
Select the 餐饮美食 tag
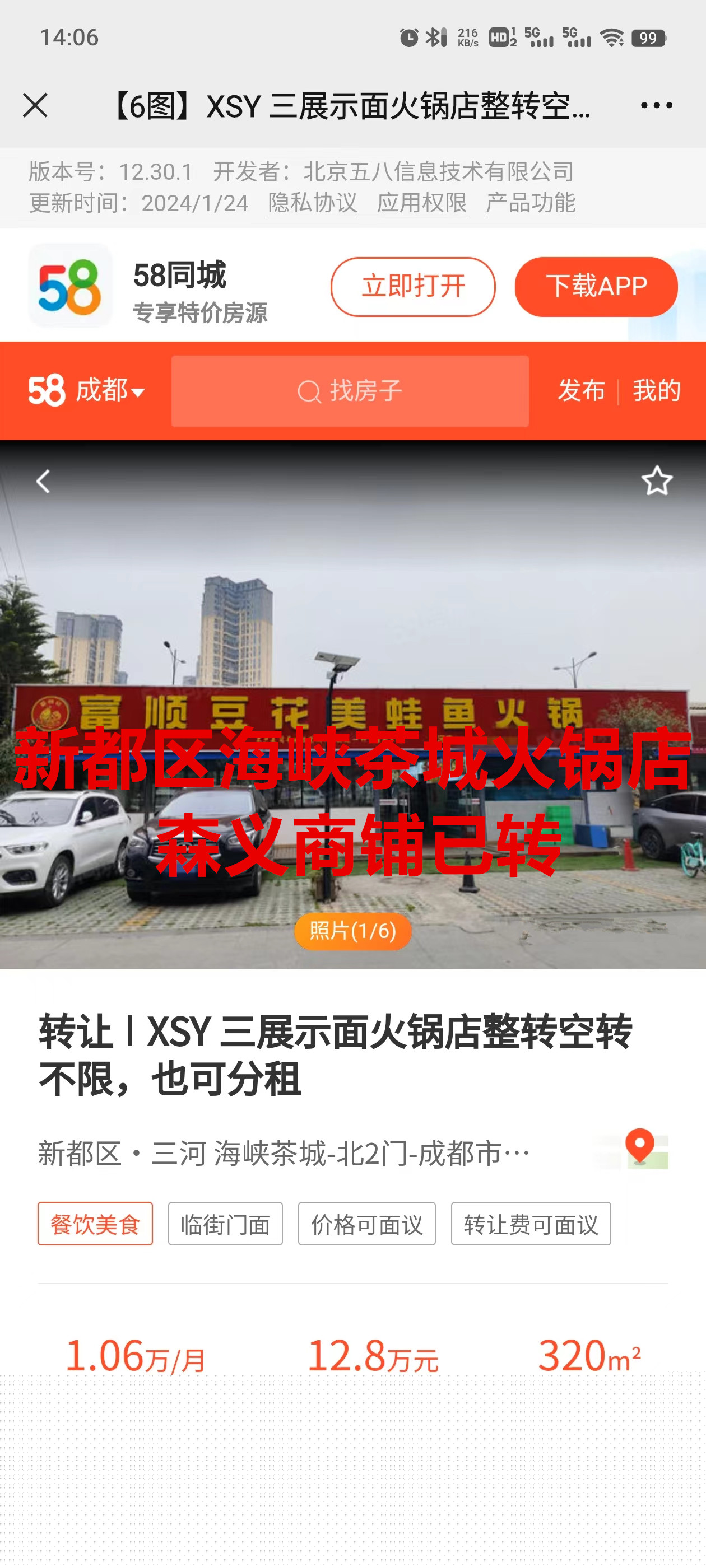tap(95, 1224)
